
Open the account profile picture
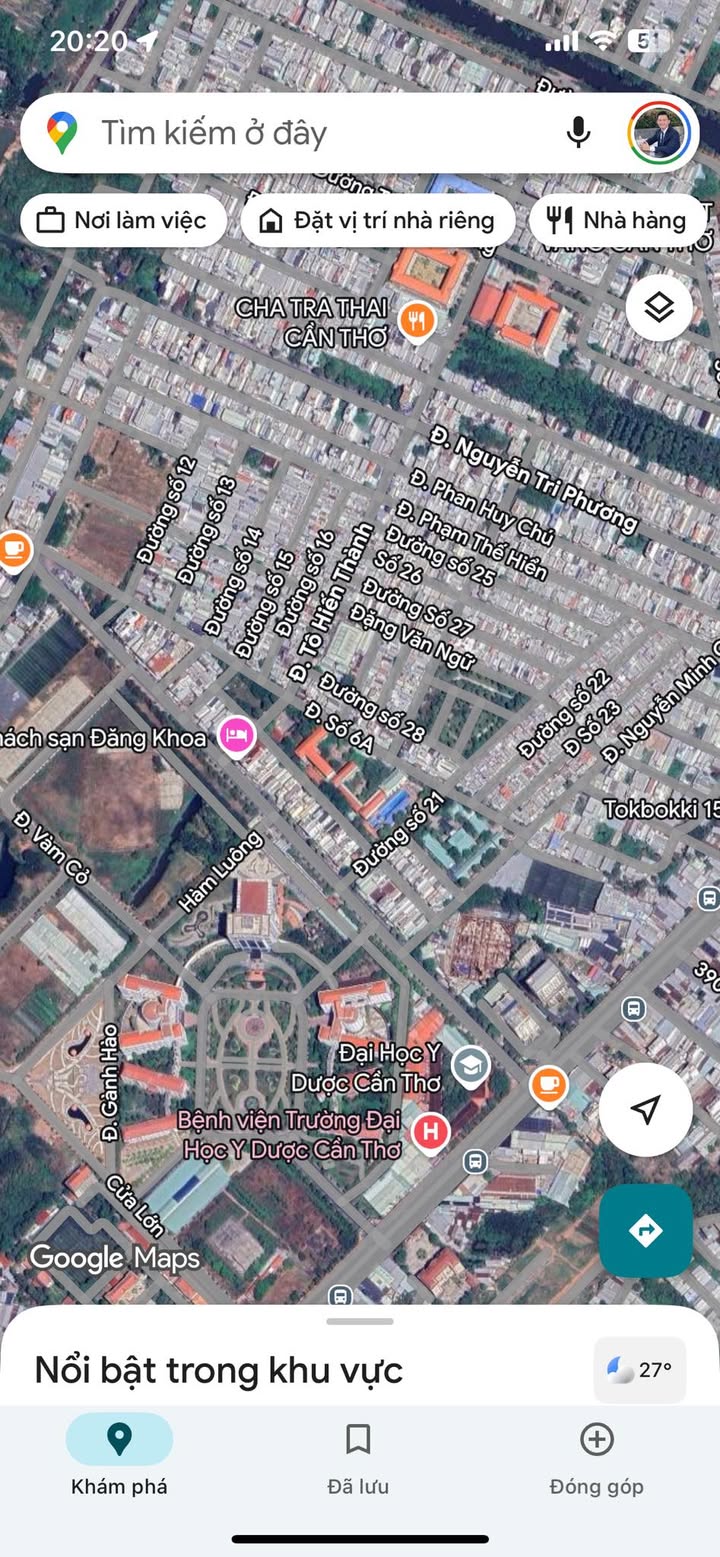(659, 133)
